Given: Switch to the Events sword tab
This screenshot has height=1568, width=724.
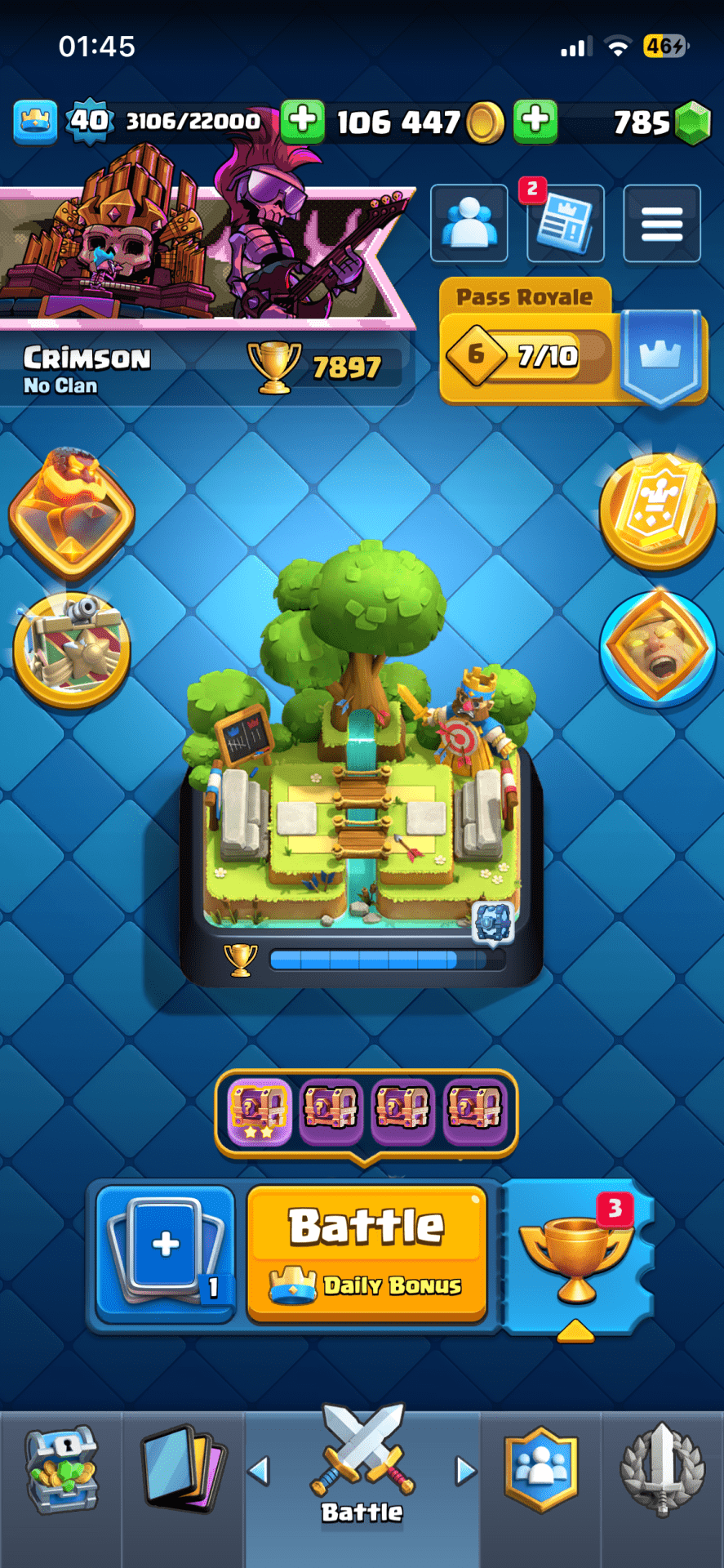Looking at the screenshot, I should coord(662,1470).
